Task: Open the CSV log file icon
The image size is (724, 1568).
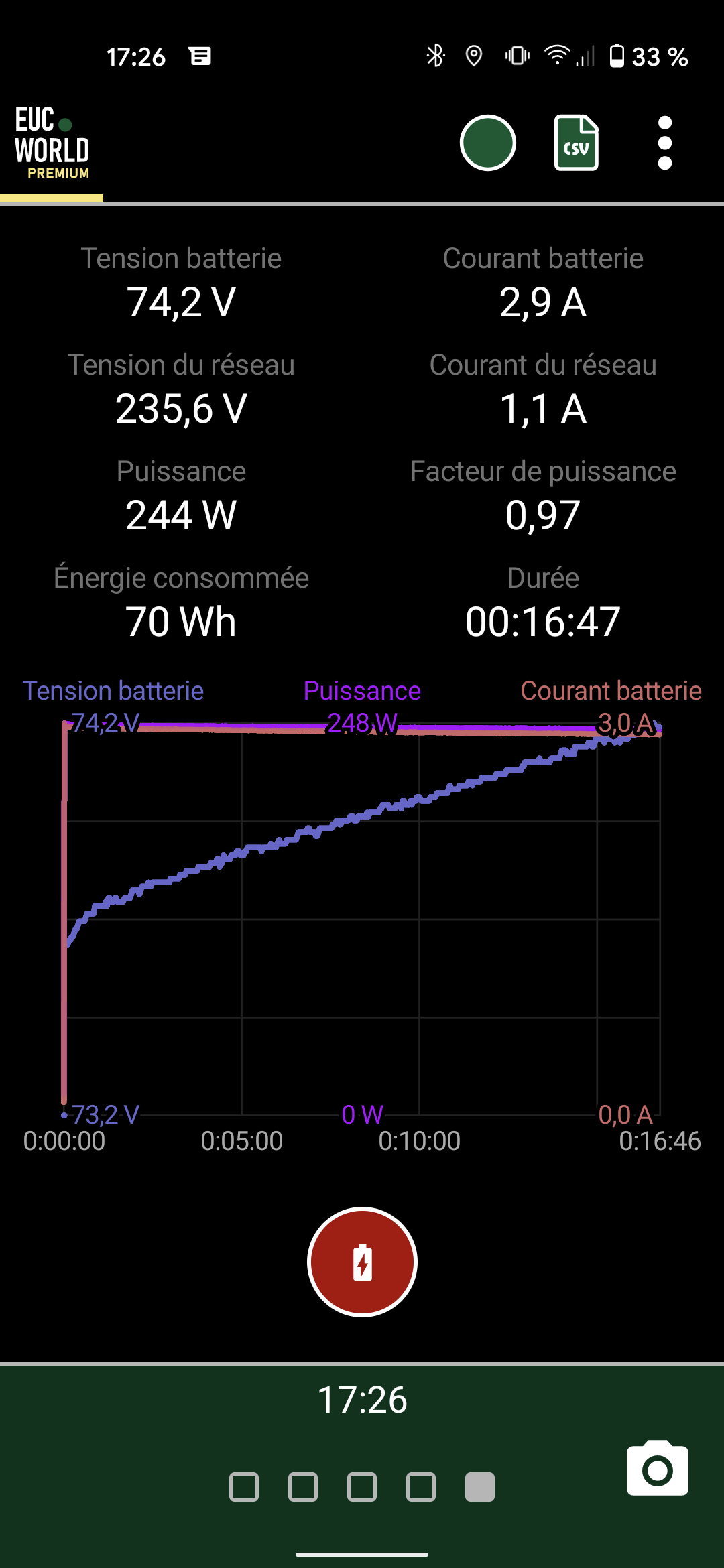Action: (x=577, y=143)
